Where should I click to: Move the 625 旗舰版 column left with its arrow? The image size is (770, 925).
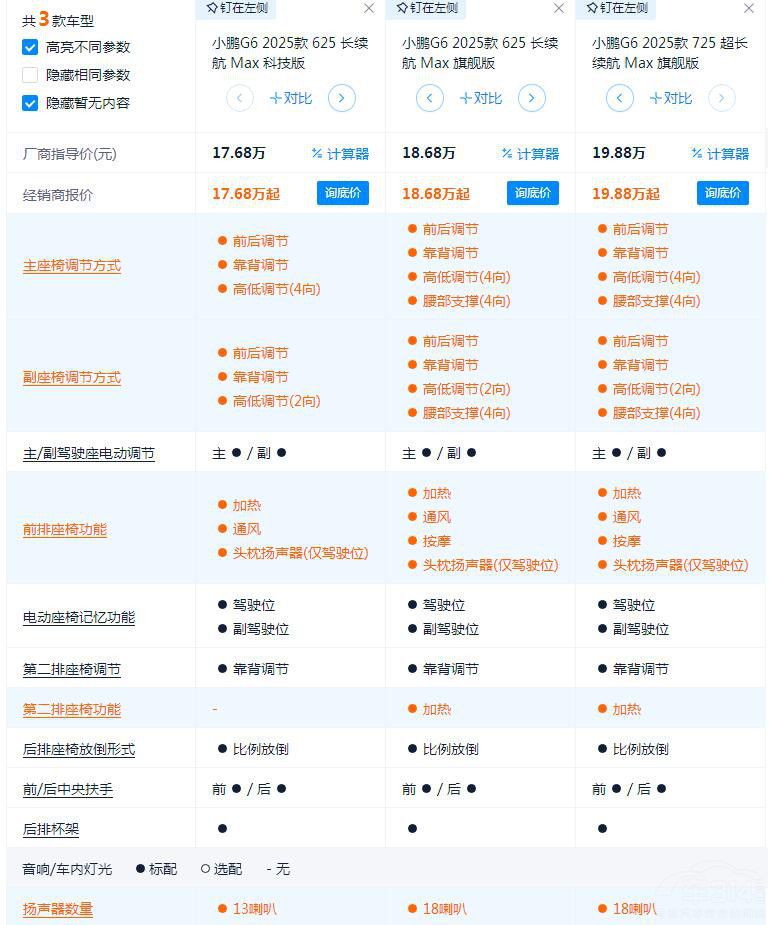(430, 98)
